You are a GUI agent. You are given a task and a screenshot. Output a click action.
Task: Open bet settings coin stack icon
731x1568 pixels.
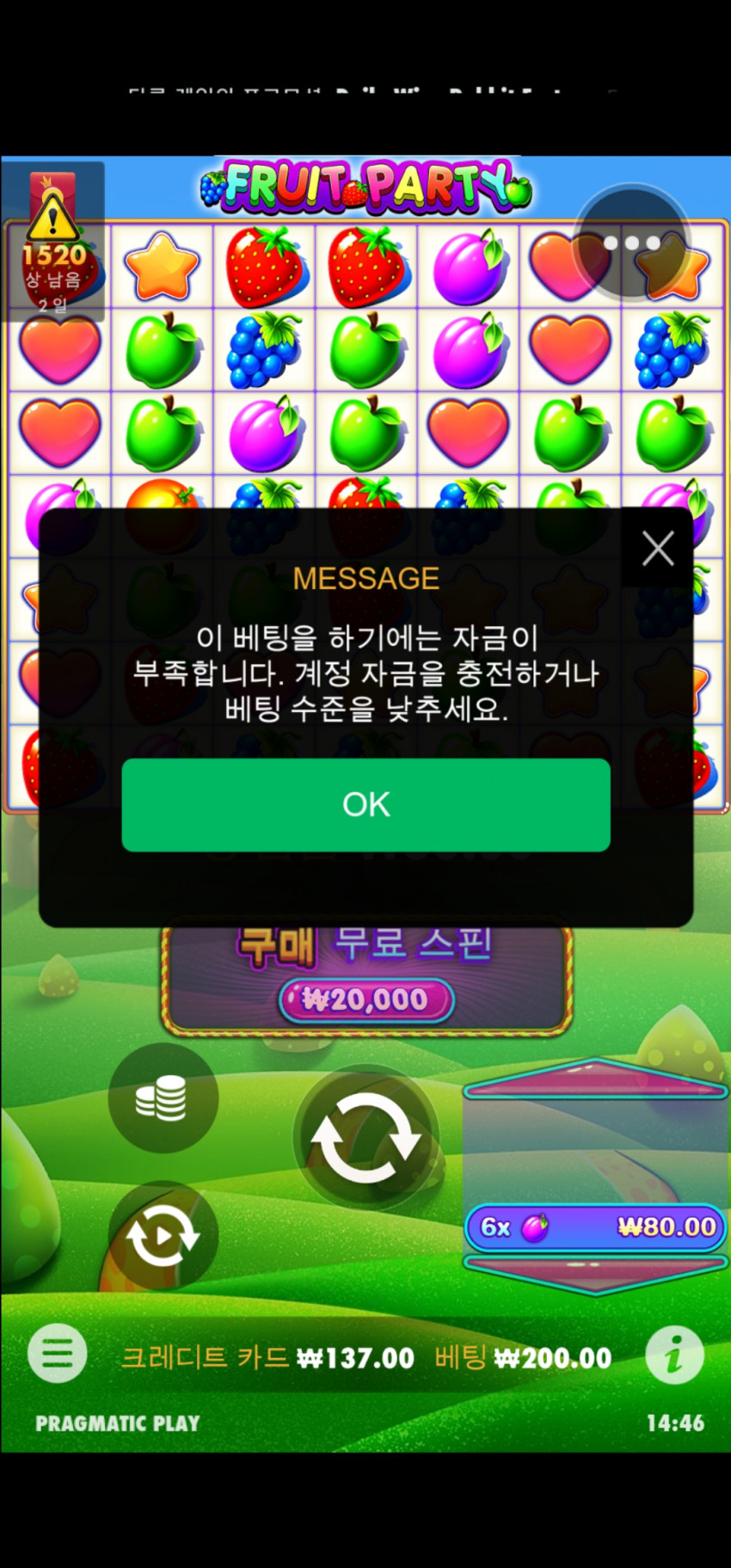162,1098
